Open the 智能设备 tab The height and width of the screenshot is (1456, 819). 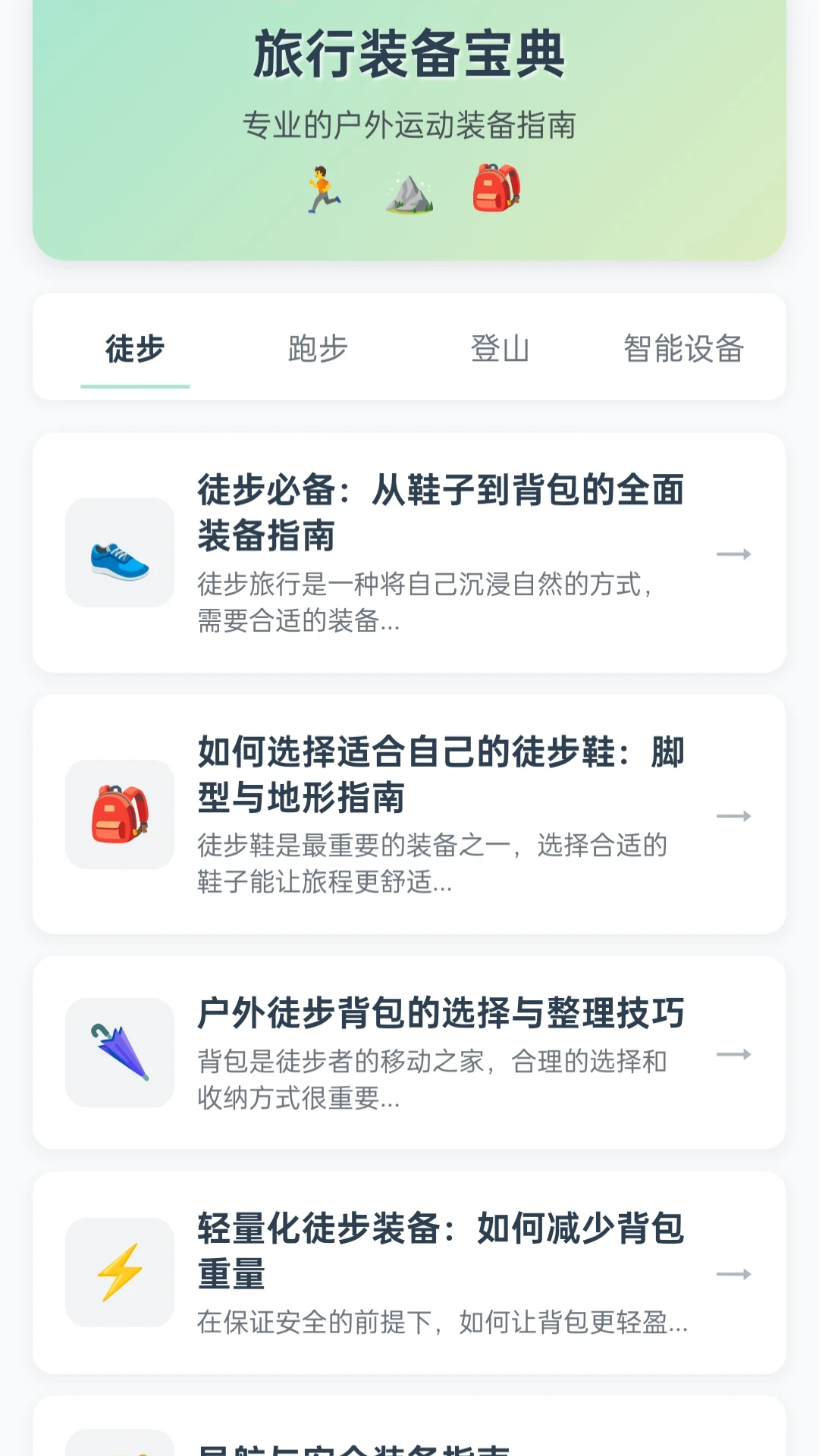(x=683, y=349)
